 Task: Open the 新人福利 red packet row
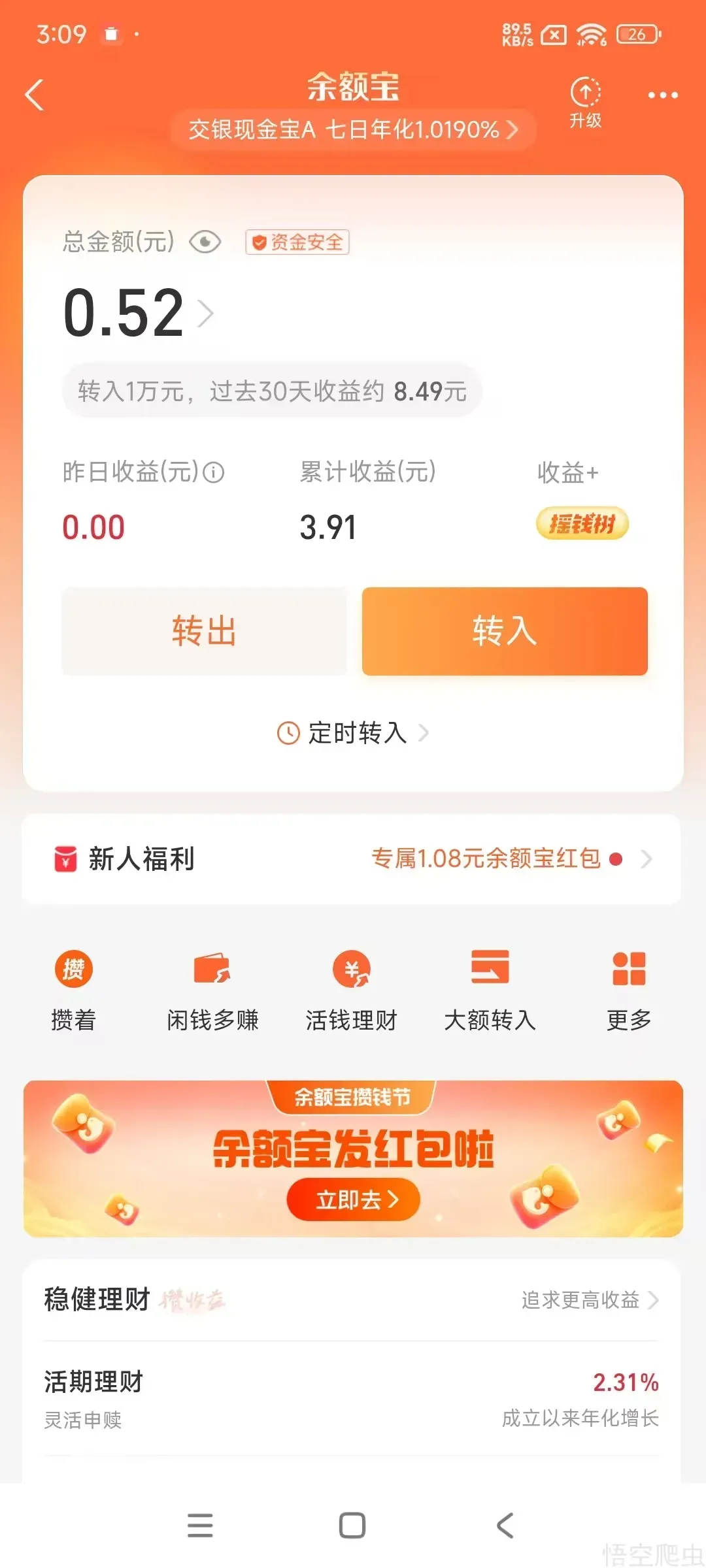(353, 859)
